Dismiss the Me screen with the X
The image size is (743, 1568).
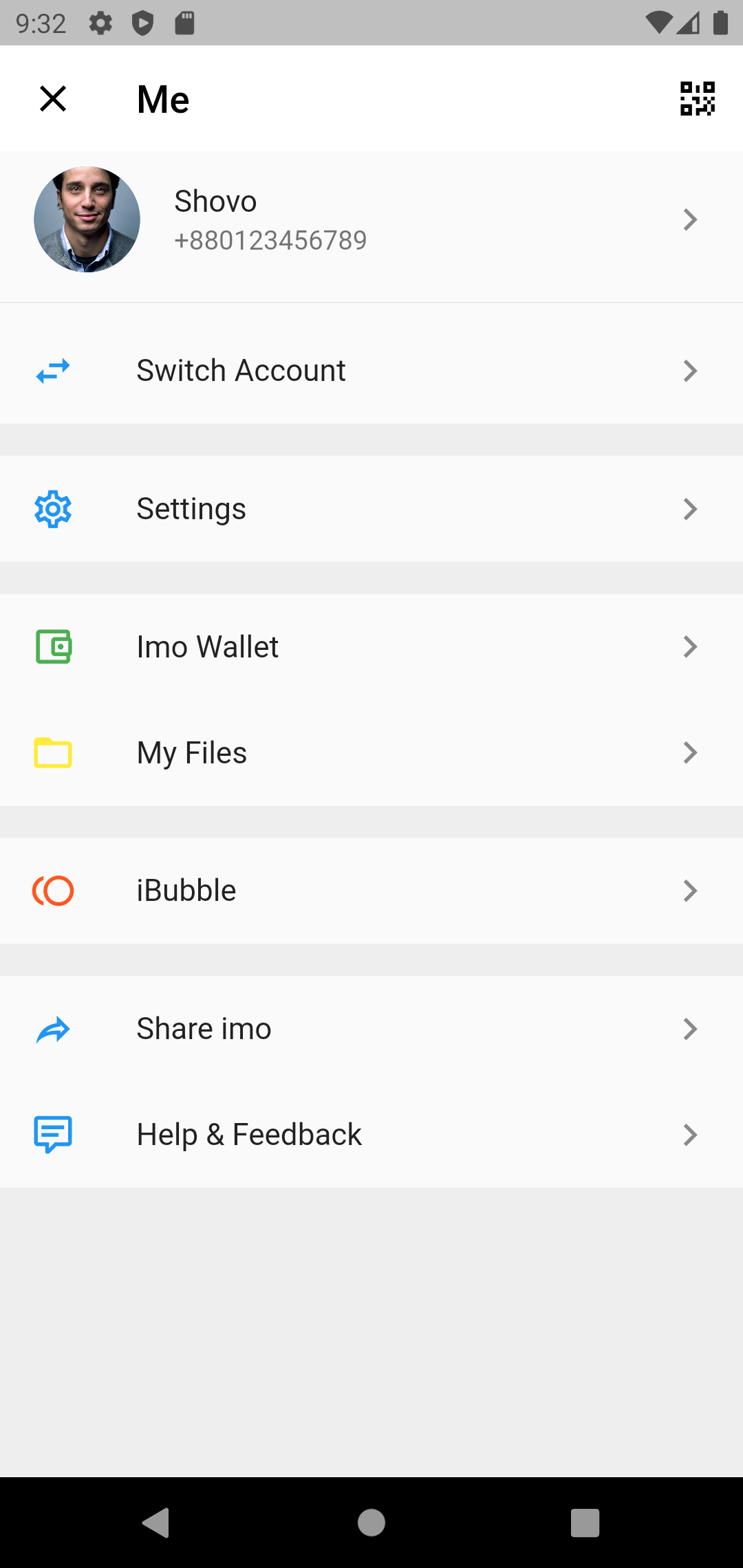(x=53, y=98)
